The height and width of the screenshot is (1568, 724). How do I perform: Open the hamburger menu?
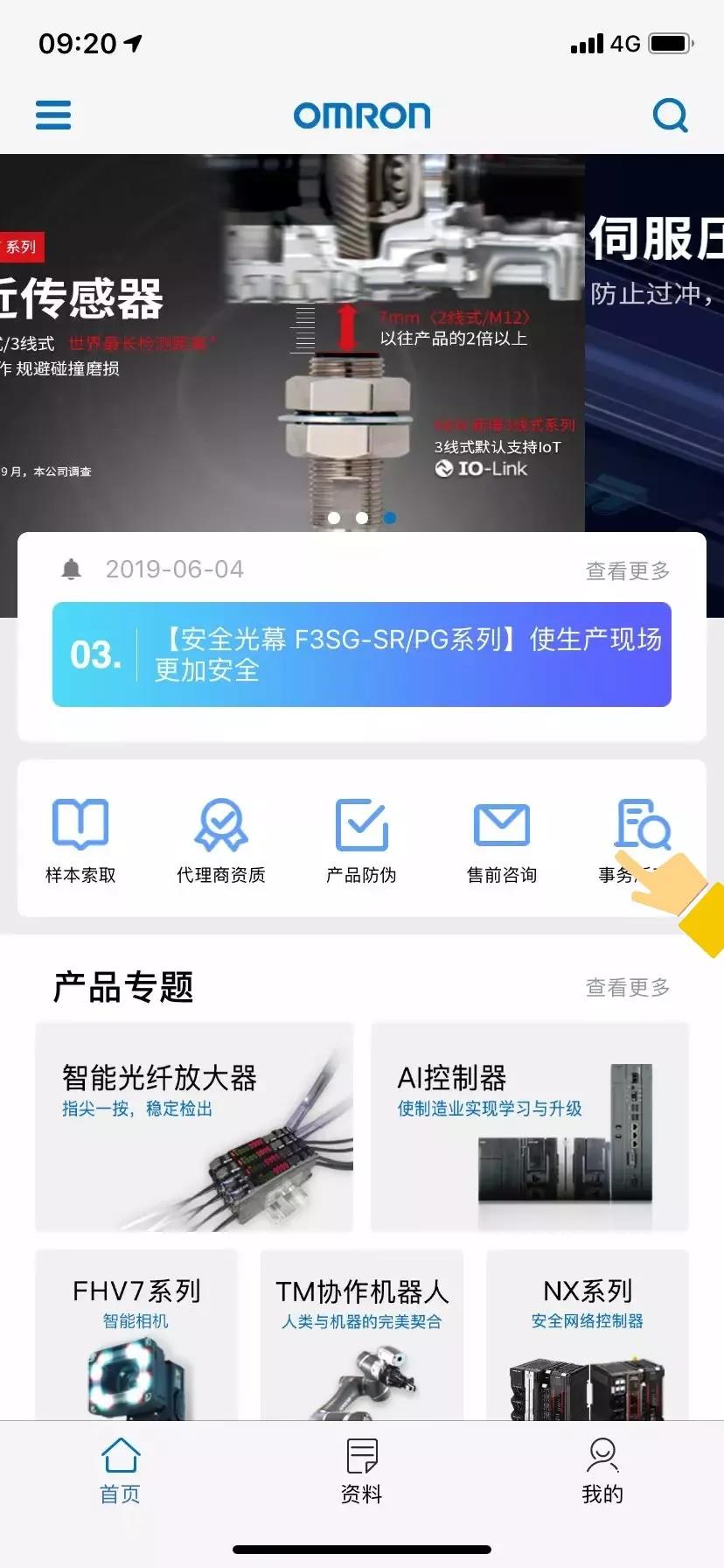tap(53, 115)
